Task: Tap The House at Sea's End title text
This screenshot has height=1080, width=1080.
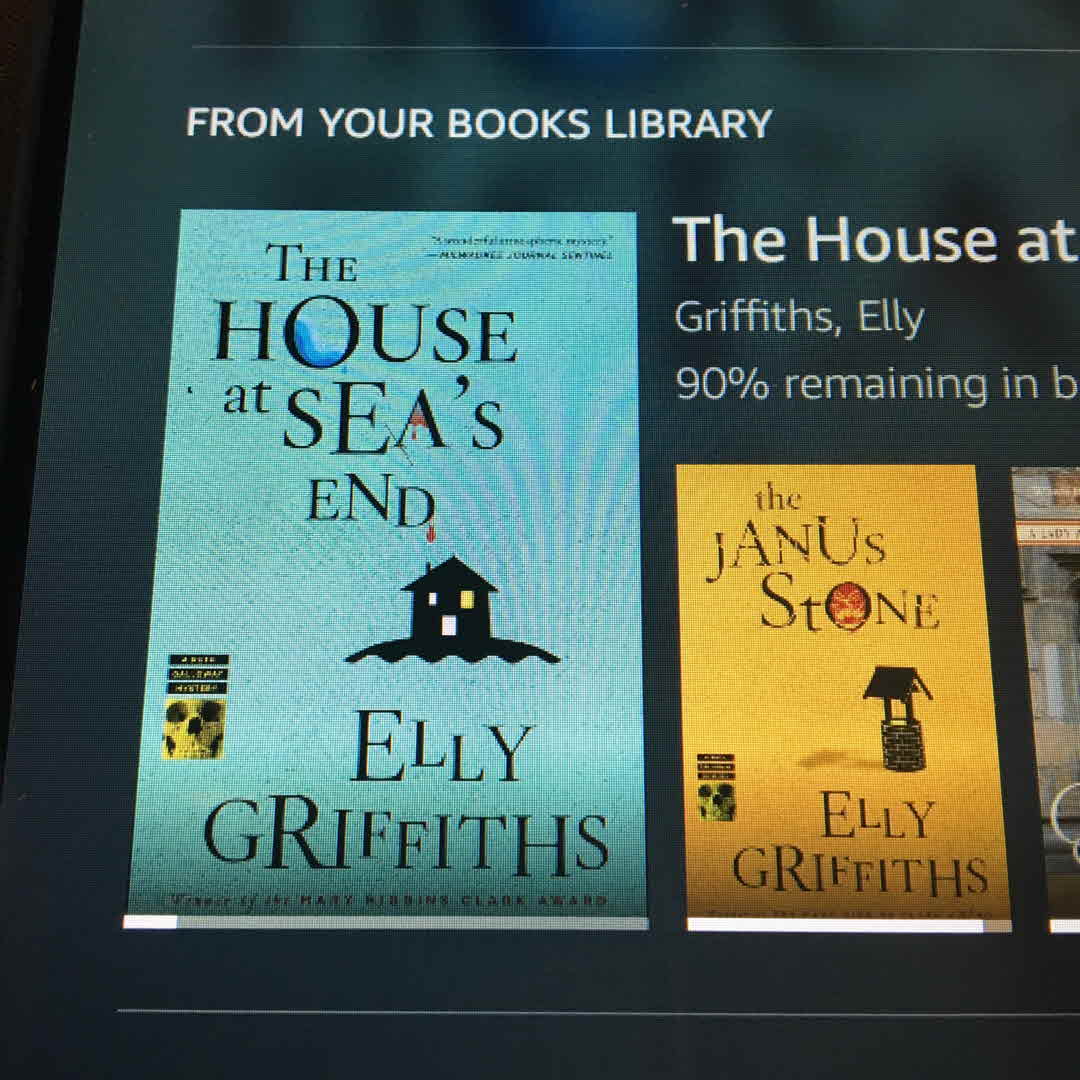Action: [875, 240]
